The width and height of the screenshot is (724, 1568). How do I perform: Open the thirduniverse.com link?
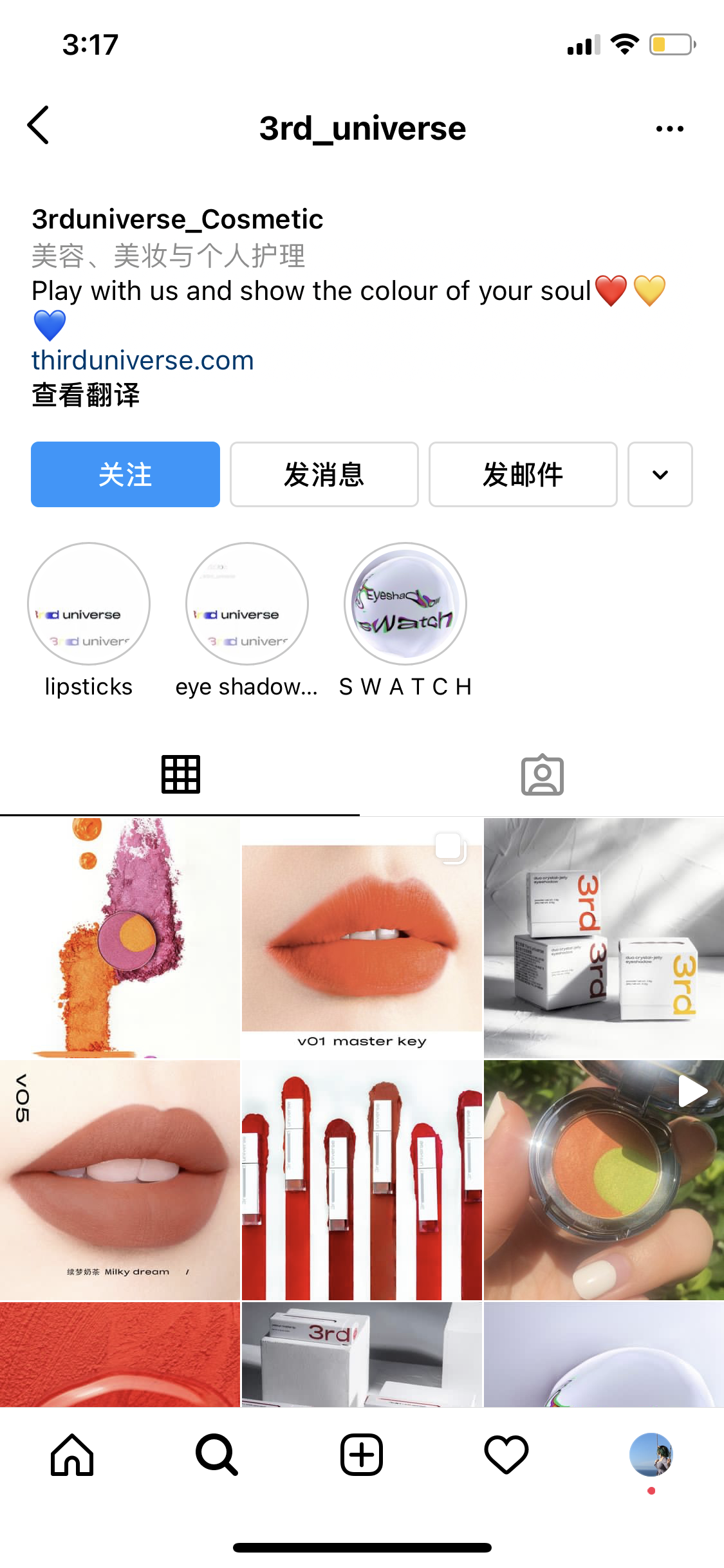[x=143, y=360]
